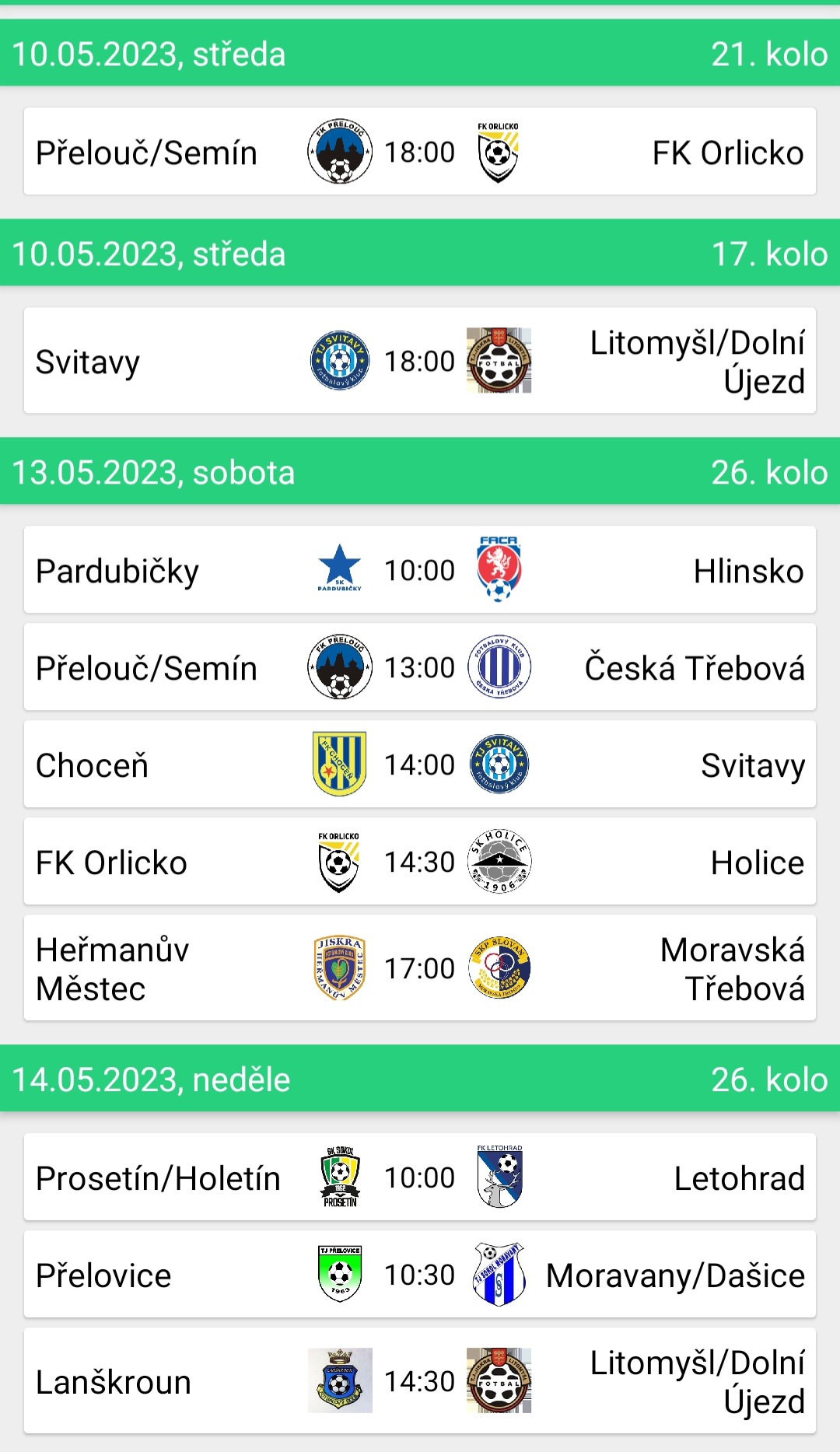The image size is (840, 1452).
Task: Open Prosetín/Holetín vs Letohrad fixture
Action: (x=420, y=1177)
